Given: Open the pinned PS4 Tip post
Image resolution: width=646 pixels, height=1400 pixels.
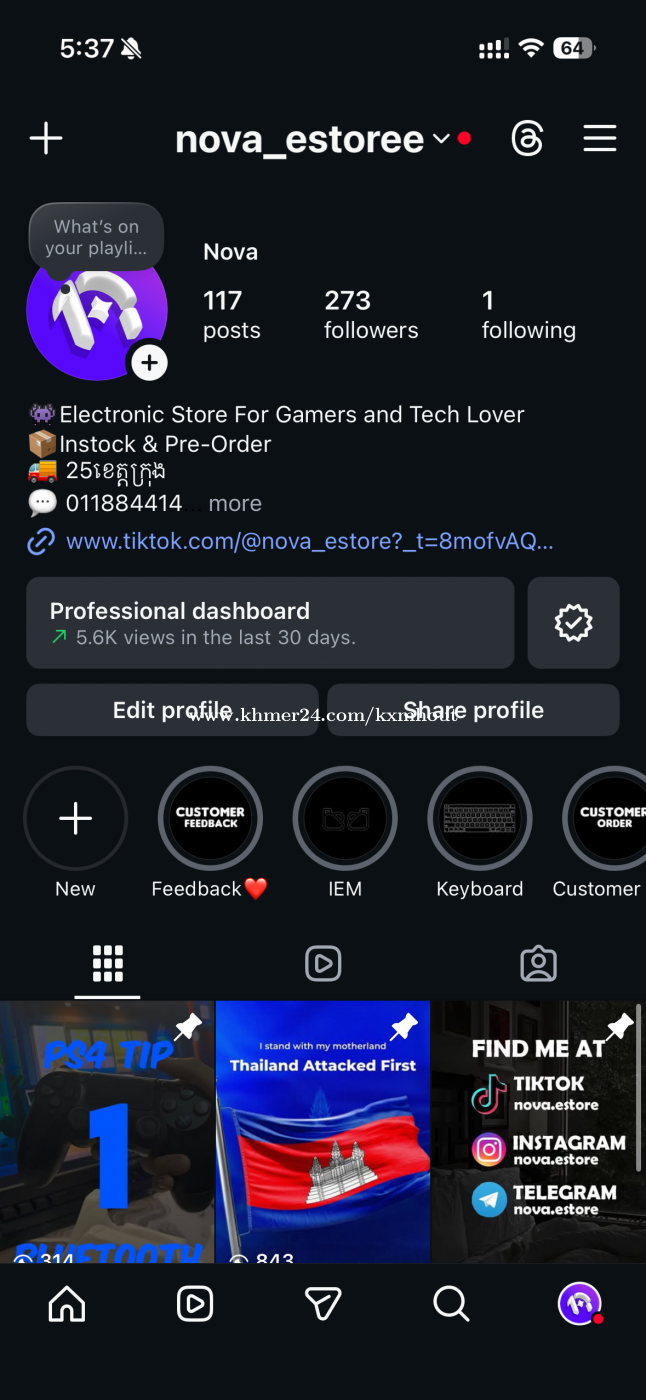Looking at the screenshot, I should (107, 1130).
